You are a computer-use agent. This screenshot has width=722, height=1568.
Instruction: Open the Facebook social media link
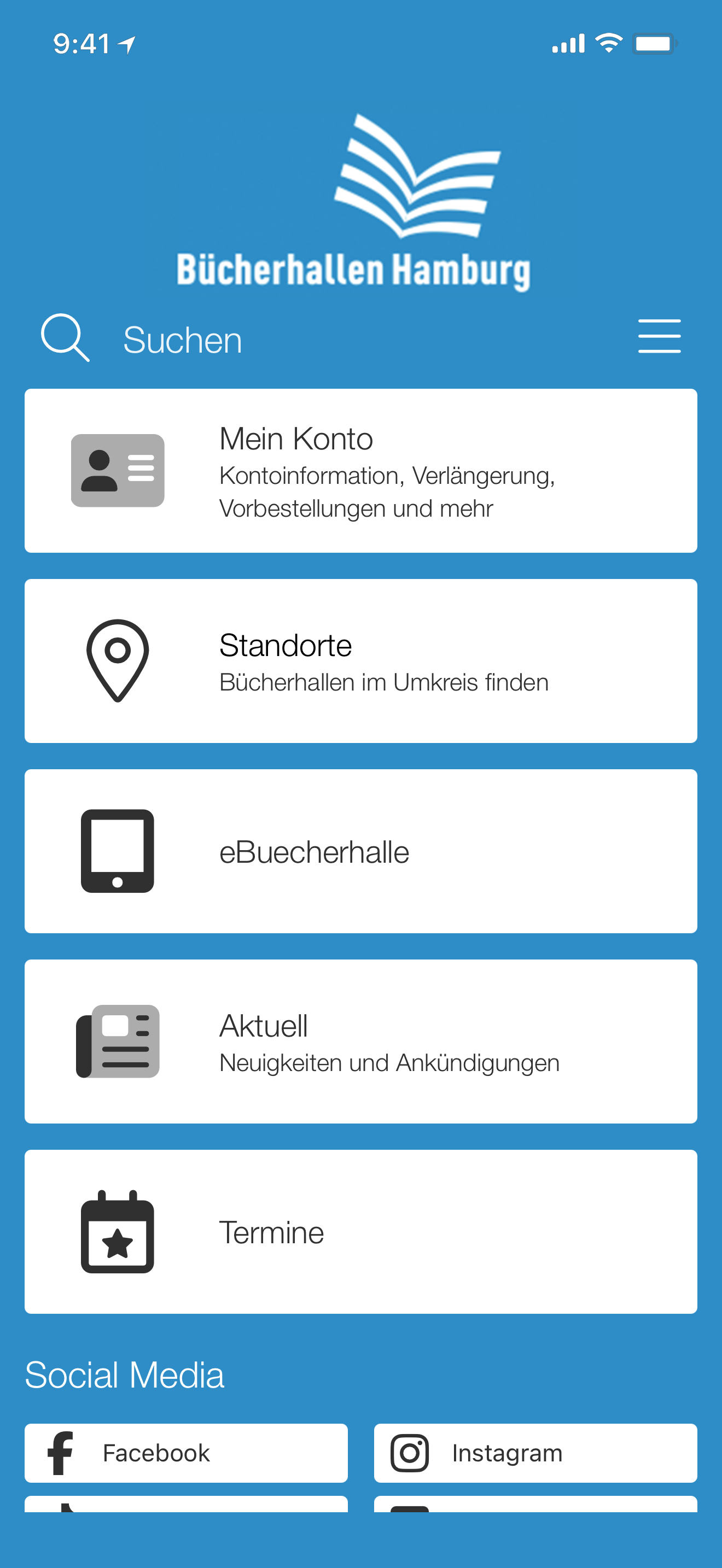pos(185,1453)
